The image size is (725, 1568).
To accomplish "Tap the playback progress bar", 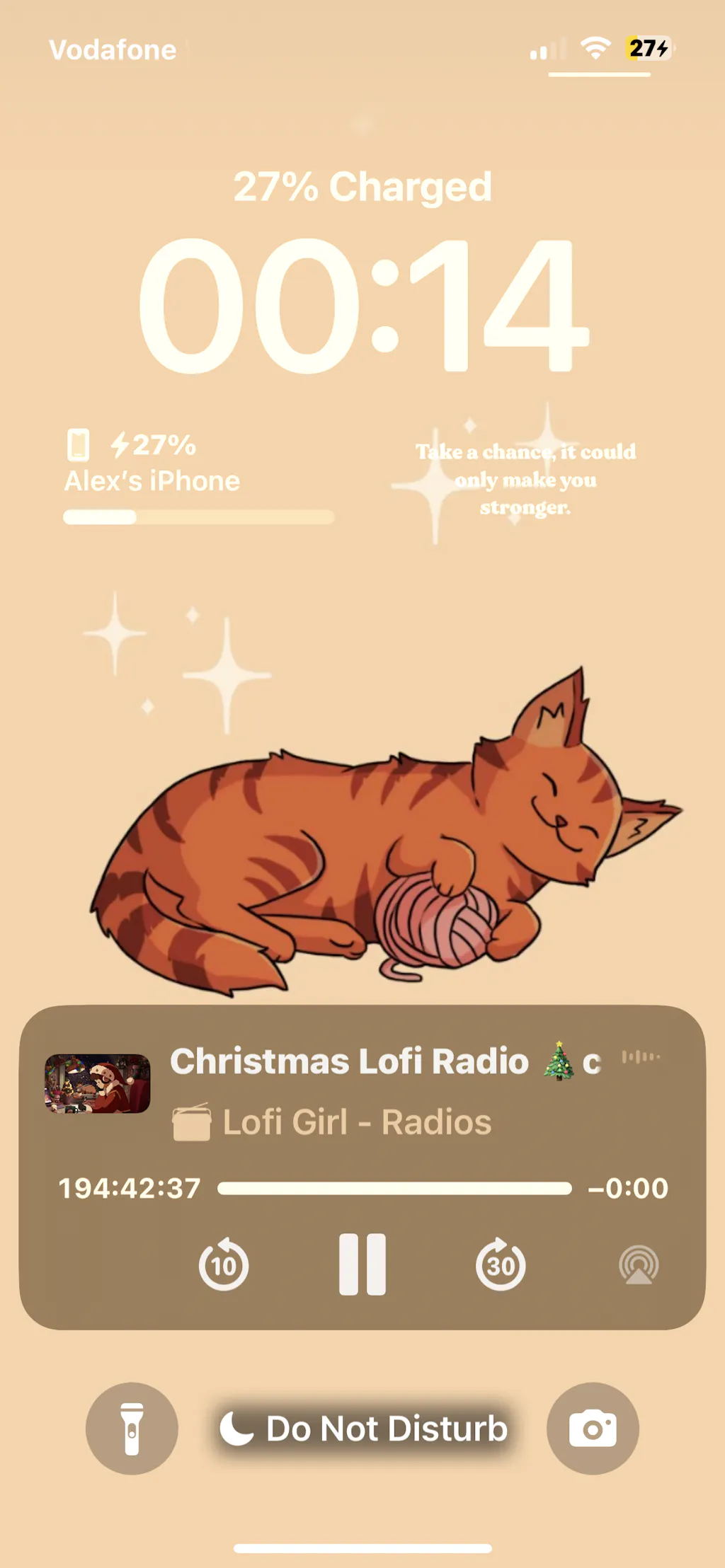I will (x=394, y=1188).
